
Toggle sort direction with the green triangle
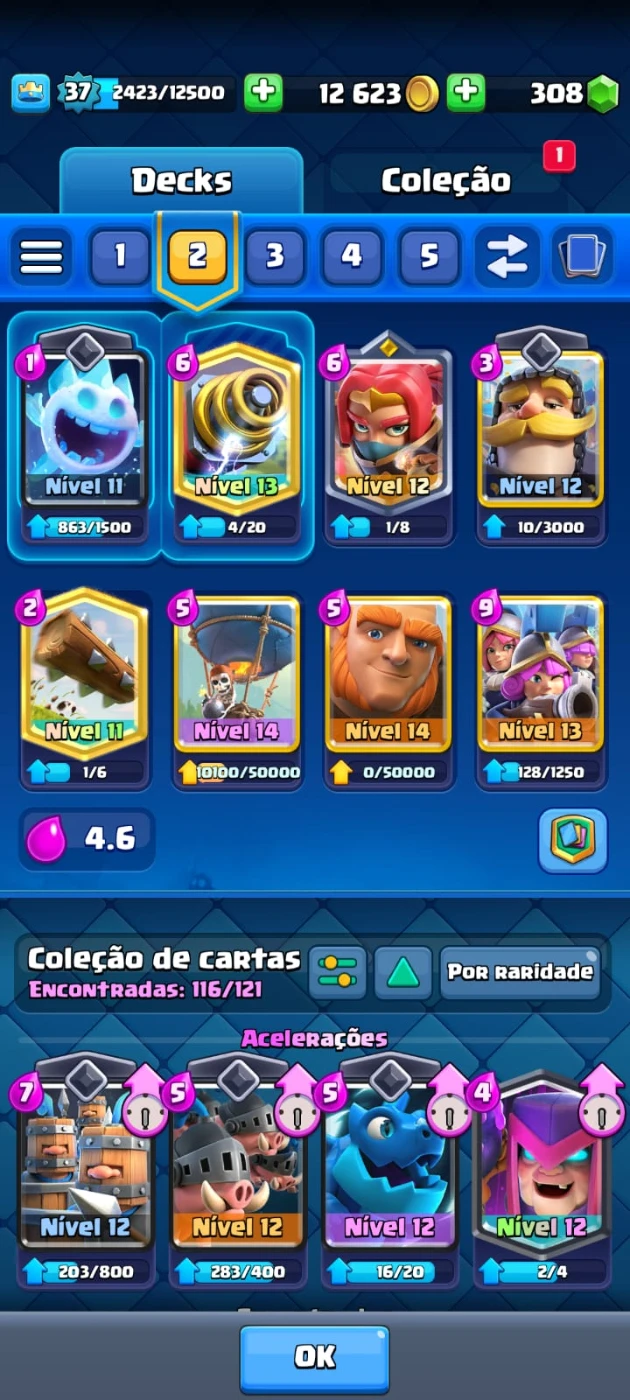pyautogui.click(x=403, y=972)
